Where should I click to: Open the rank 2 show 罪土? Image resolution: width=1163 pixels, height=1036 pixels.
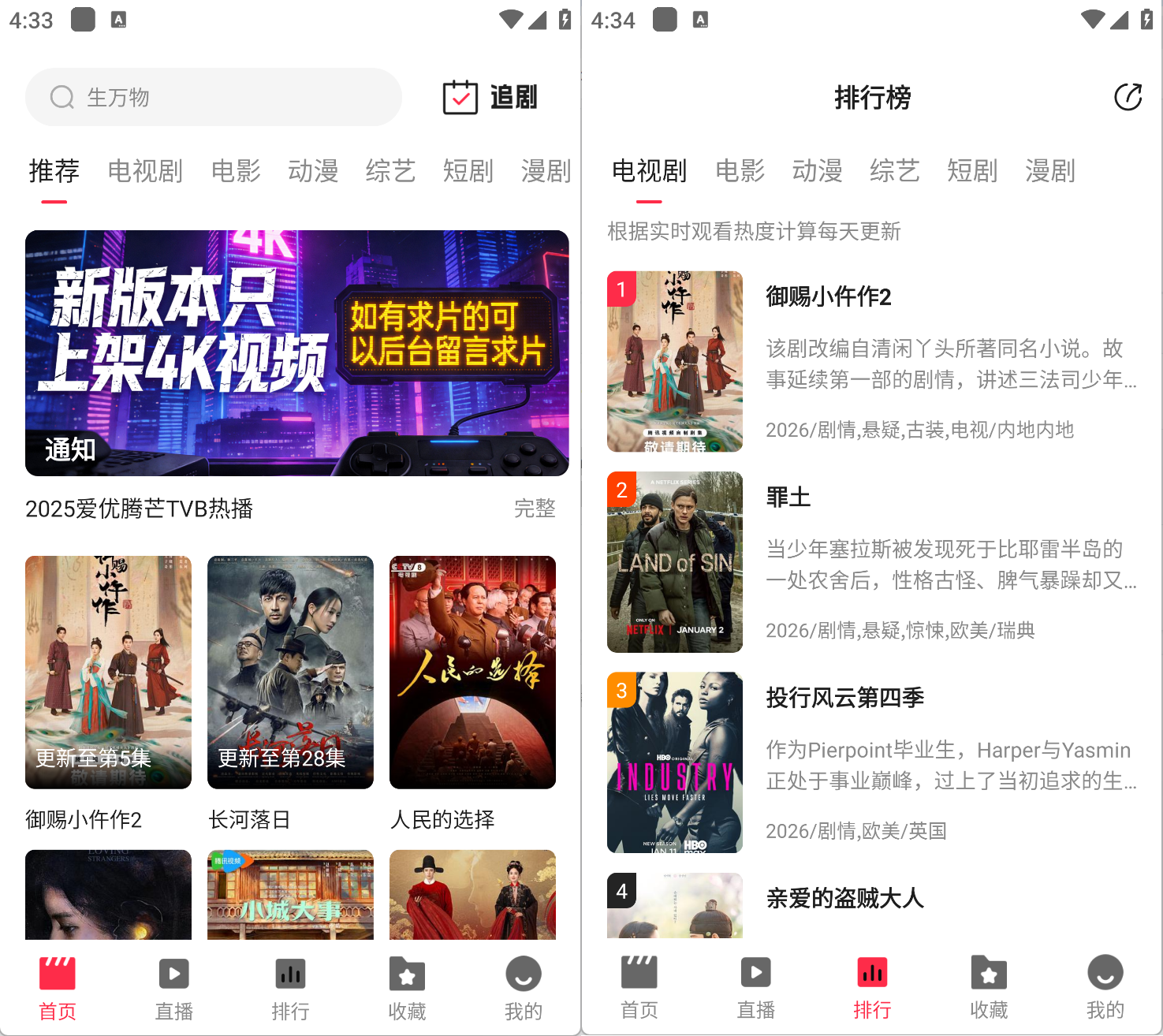point(871,561)
